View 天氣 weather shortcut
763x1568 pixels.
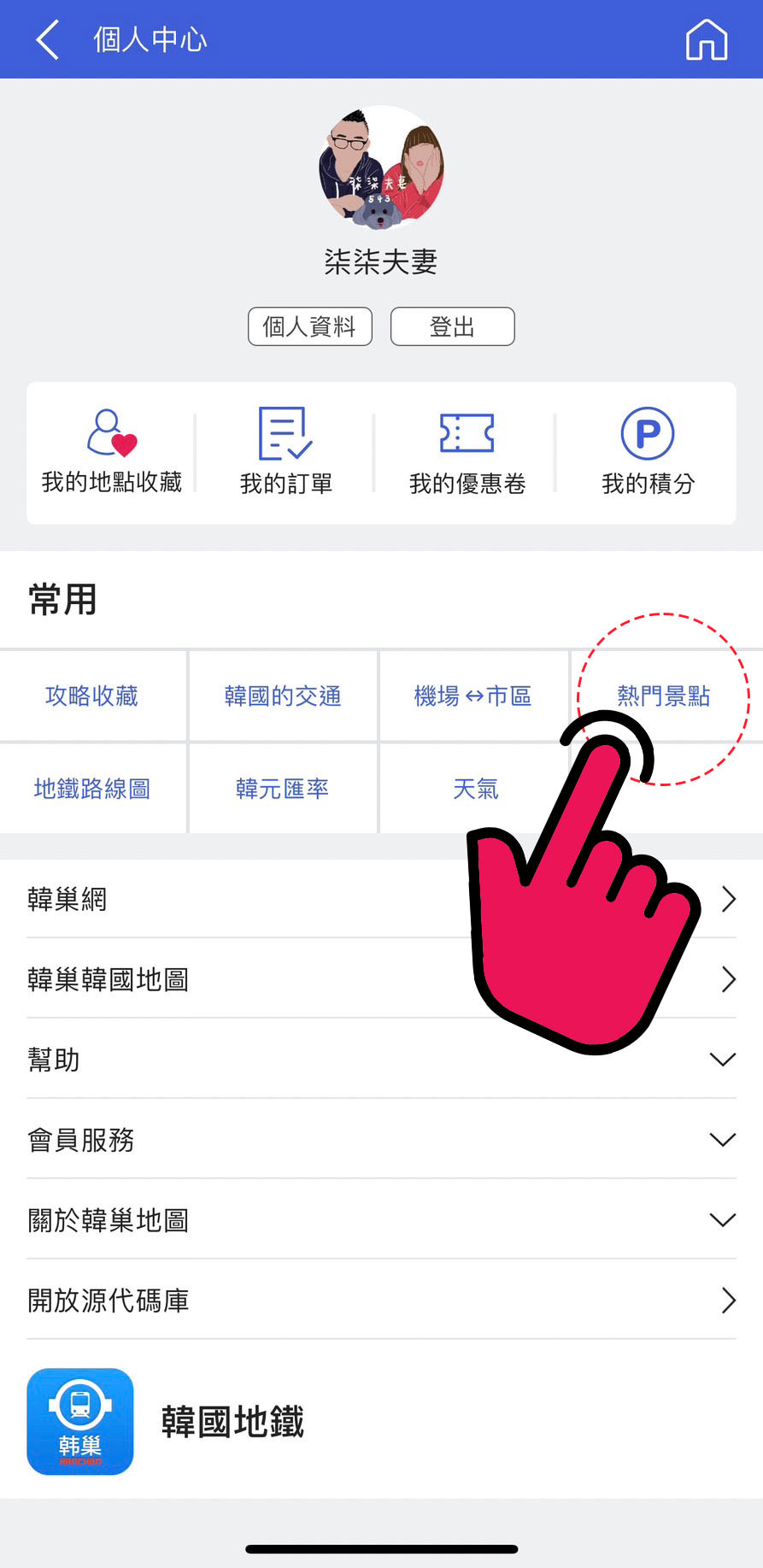[x=476, y=789]
